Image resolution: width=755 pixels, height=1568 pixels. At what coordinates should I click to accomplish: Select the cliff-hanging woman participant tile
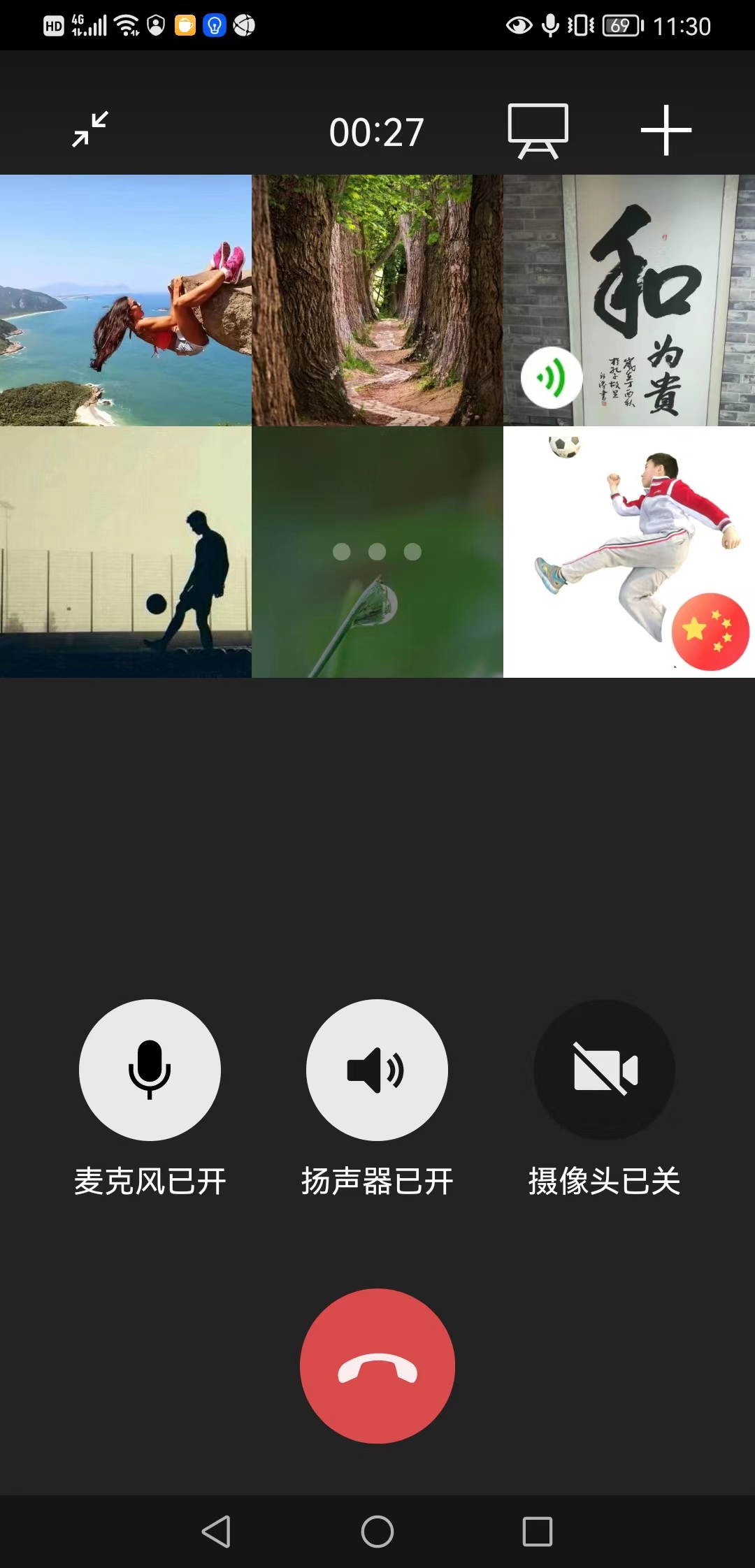(126, 300)
